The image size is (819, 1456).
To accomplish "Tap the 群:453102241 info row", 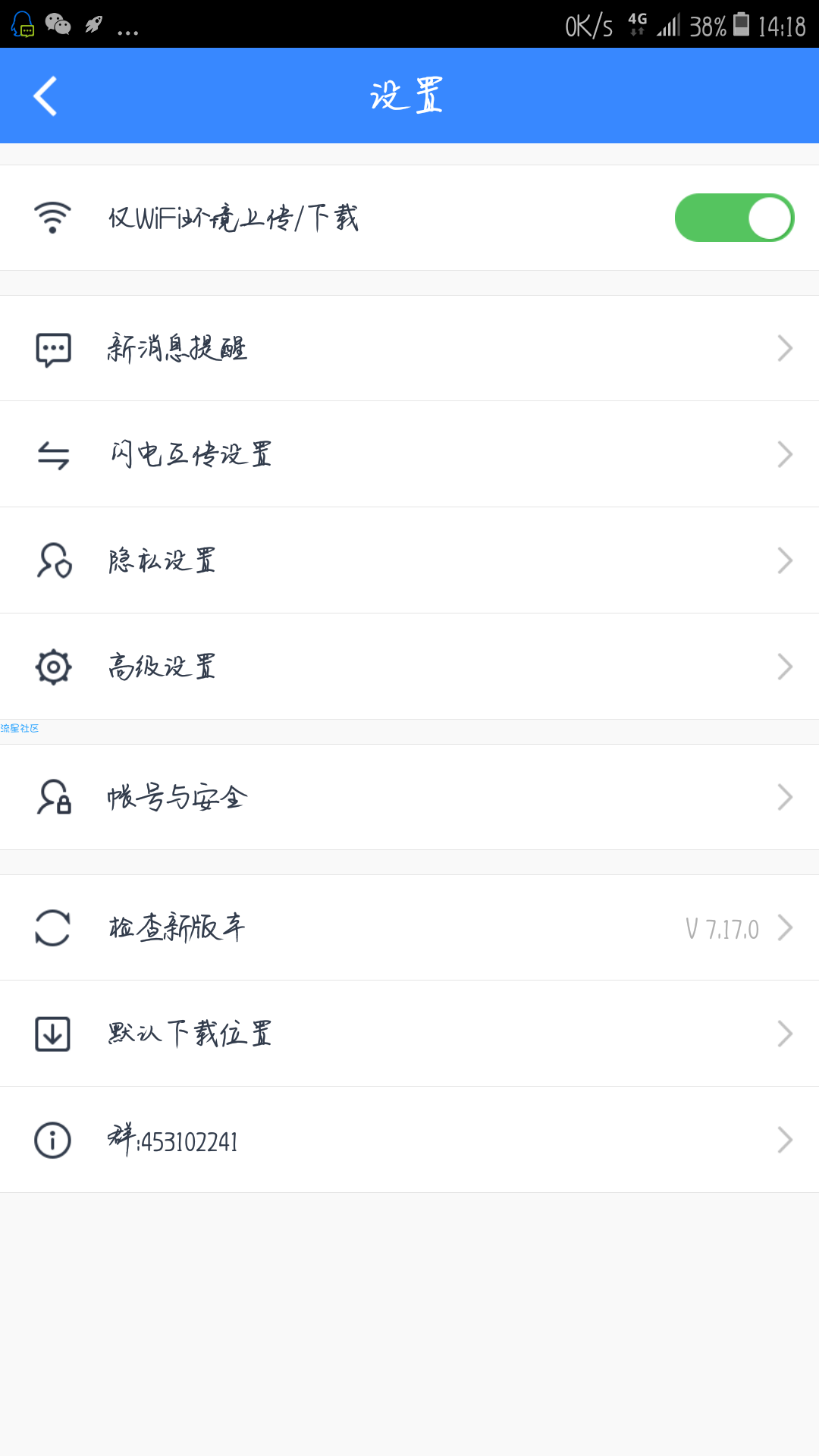I will tap(409, 1140).
